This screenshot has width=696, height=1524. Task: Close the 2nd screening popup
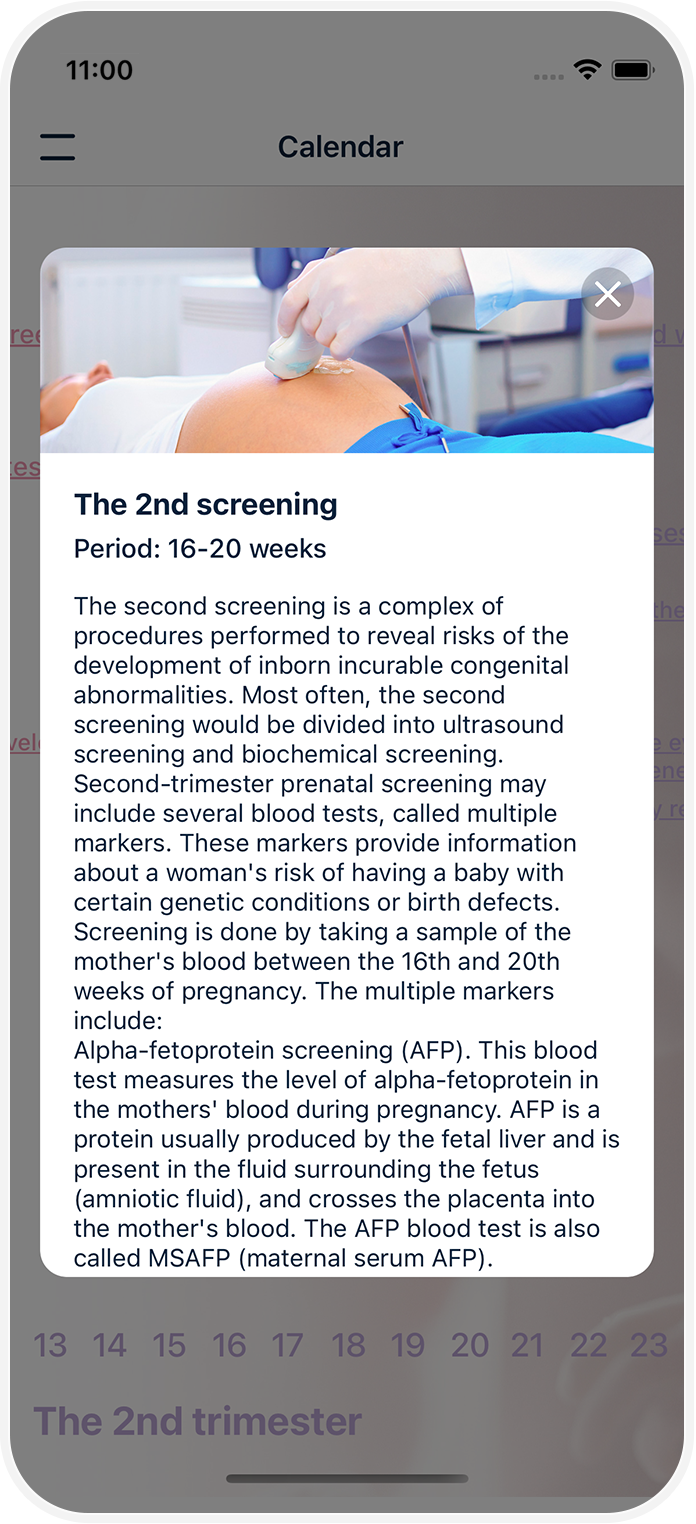[x=607, y=294]
